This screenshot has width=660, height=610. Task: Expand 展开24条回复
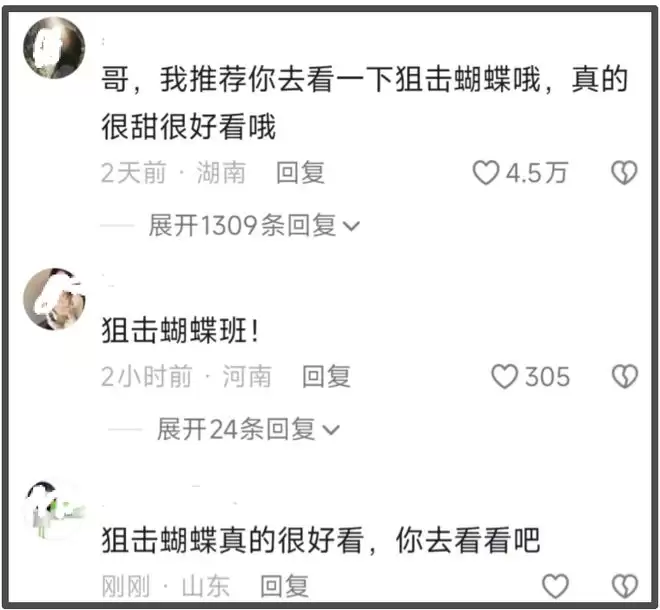coord(248,429)
